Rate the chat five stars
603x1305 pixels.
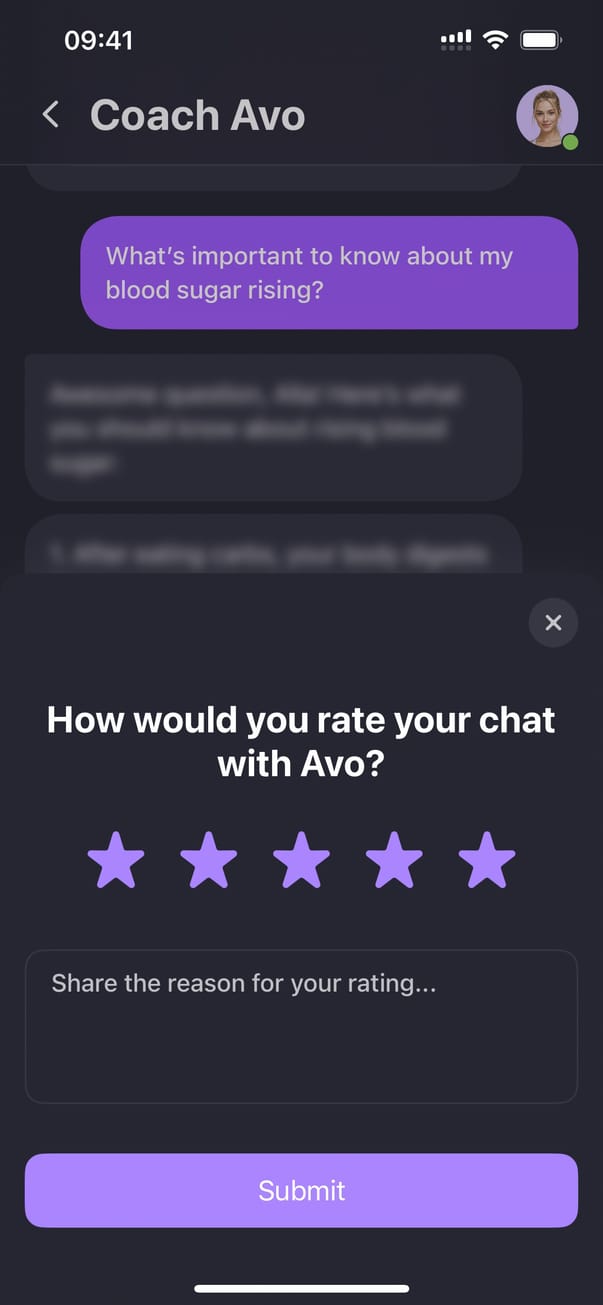pos(487,860)
